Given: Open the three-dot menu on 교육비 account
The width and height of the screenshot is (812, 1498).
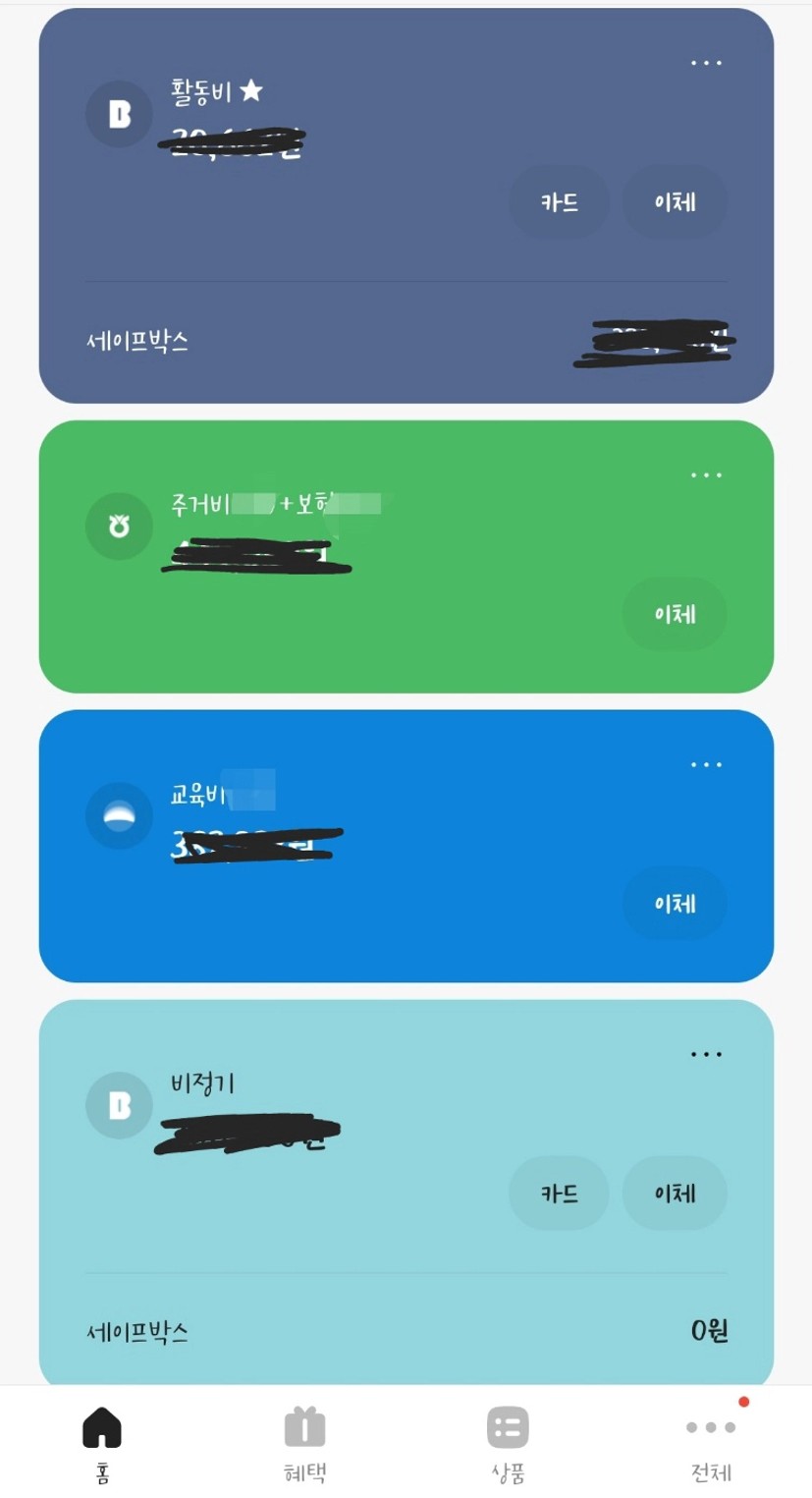Looking at the screenshot, I should [x=706, y=764].
